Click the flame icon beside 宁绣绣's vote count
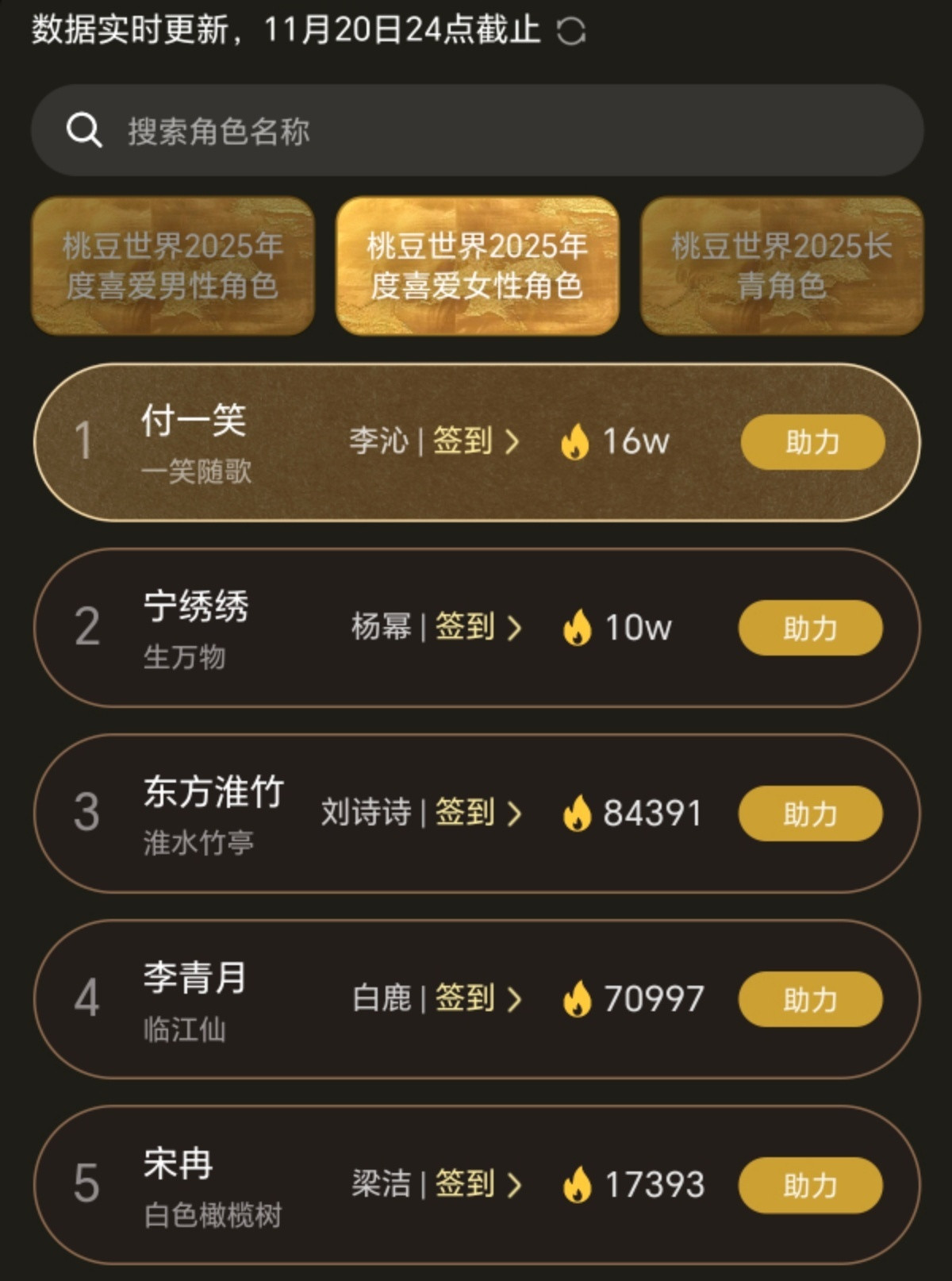 coord(578,628)
